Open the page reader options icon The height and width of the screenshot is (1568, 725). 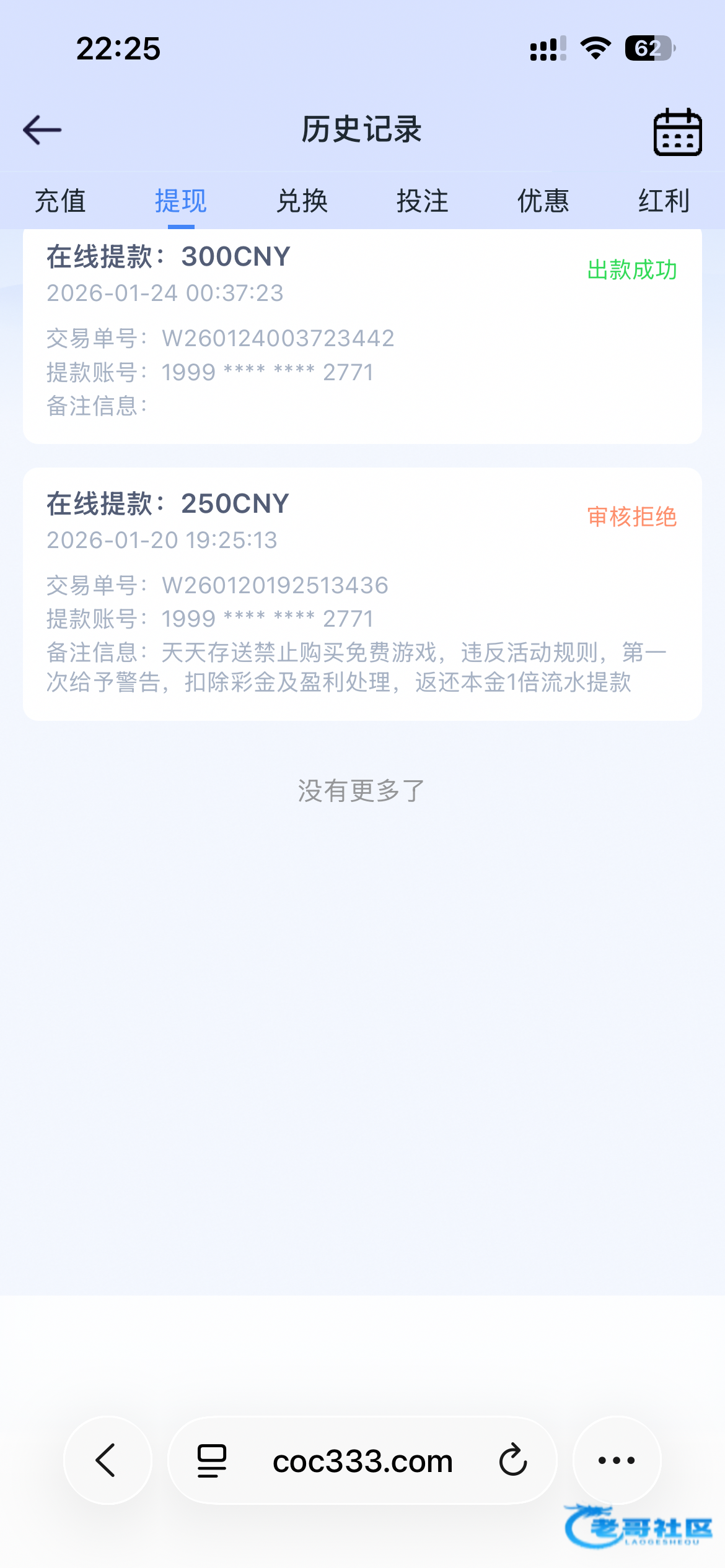(212, 1460)
